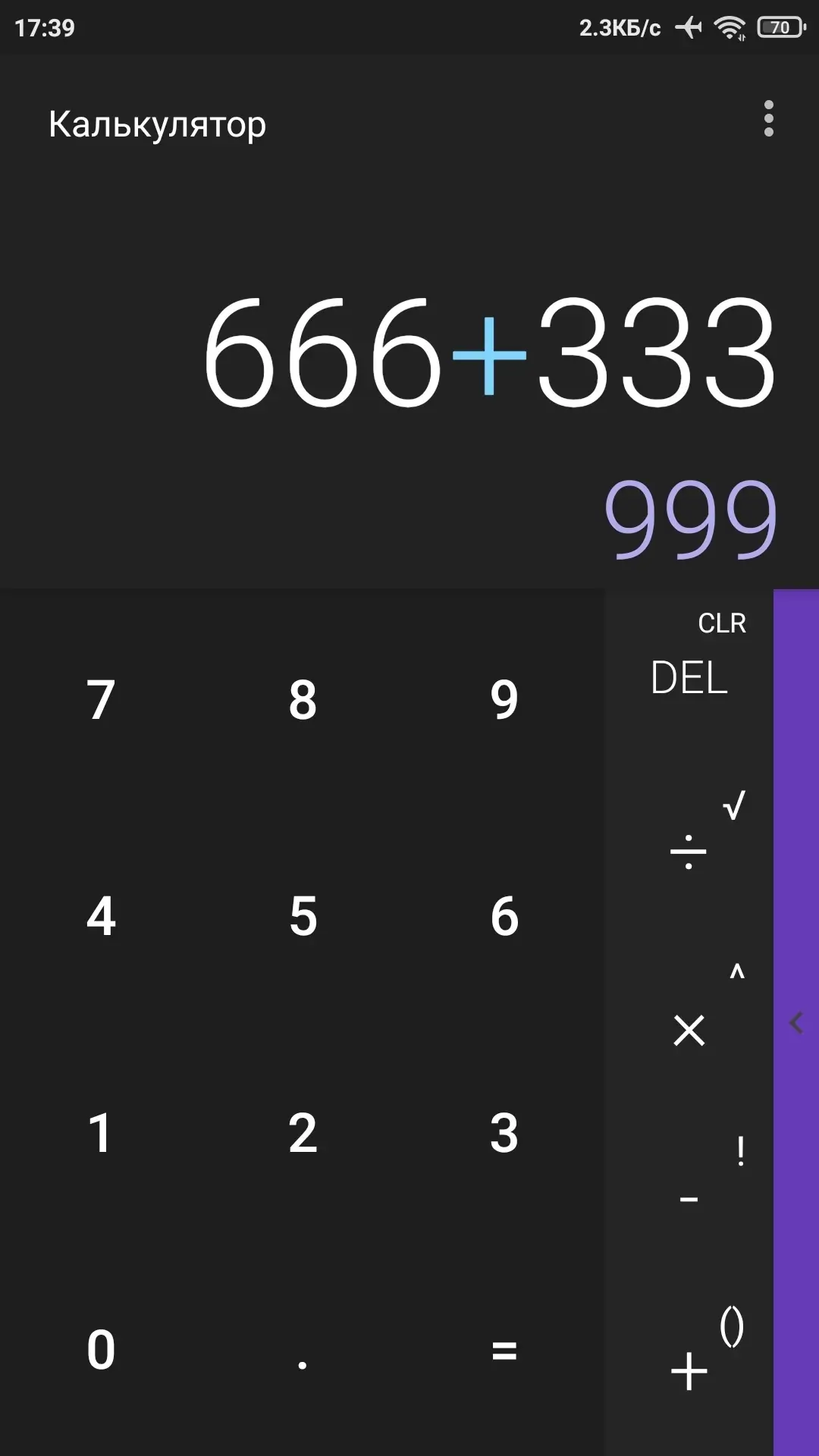
Task: Select the division operator
Action: pyautogui.click(x=689, y=851)
